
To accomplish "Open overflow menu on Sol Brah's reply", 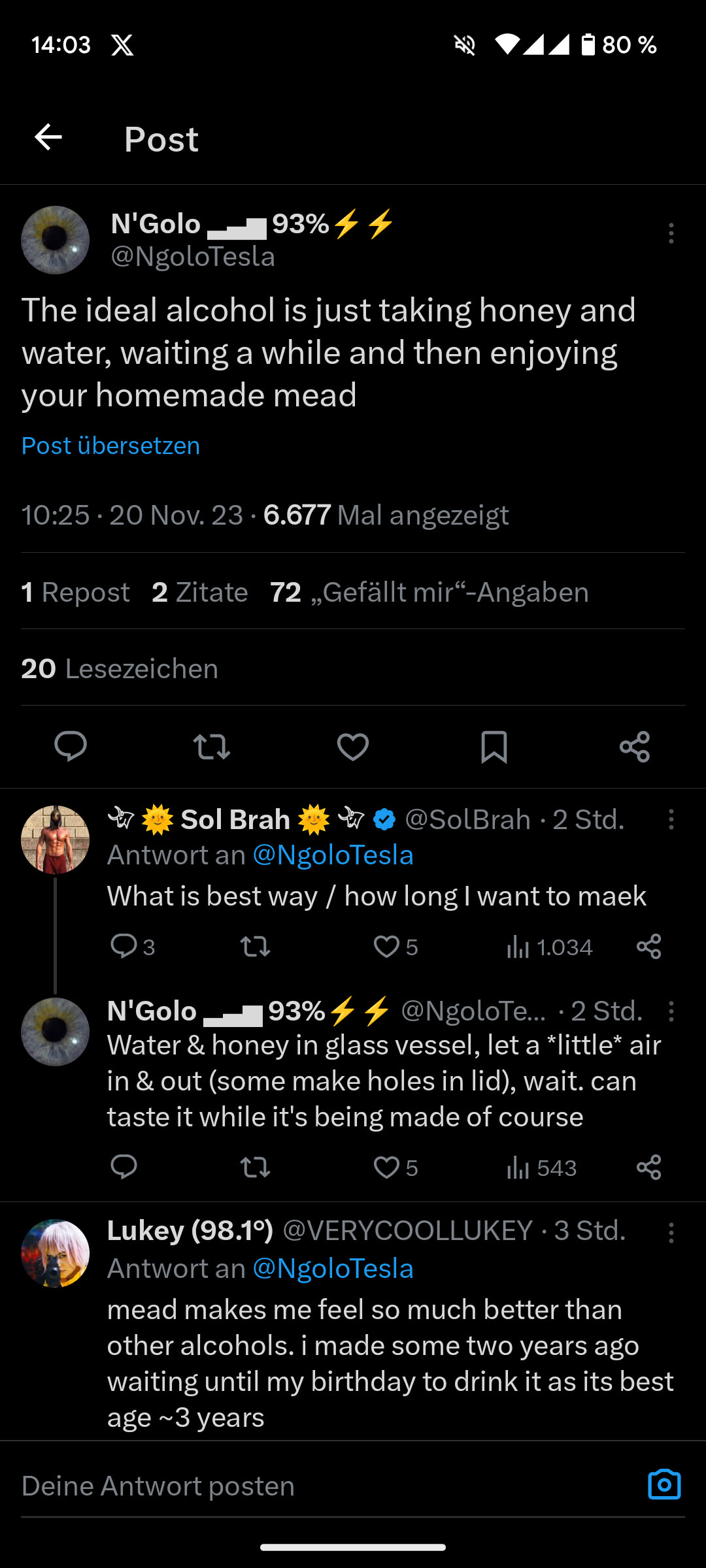I will tap(671, 819).
